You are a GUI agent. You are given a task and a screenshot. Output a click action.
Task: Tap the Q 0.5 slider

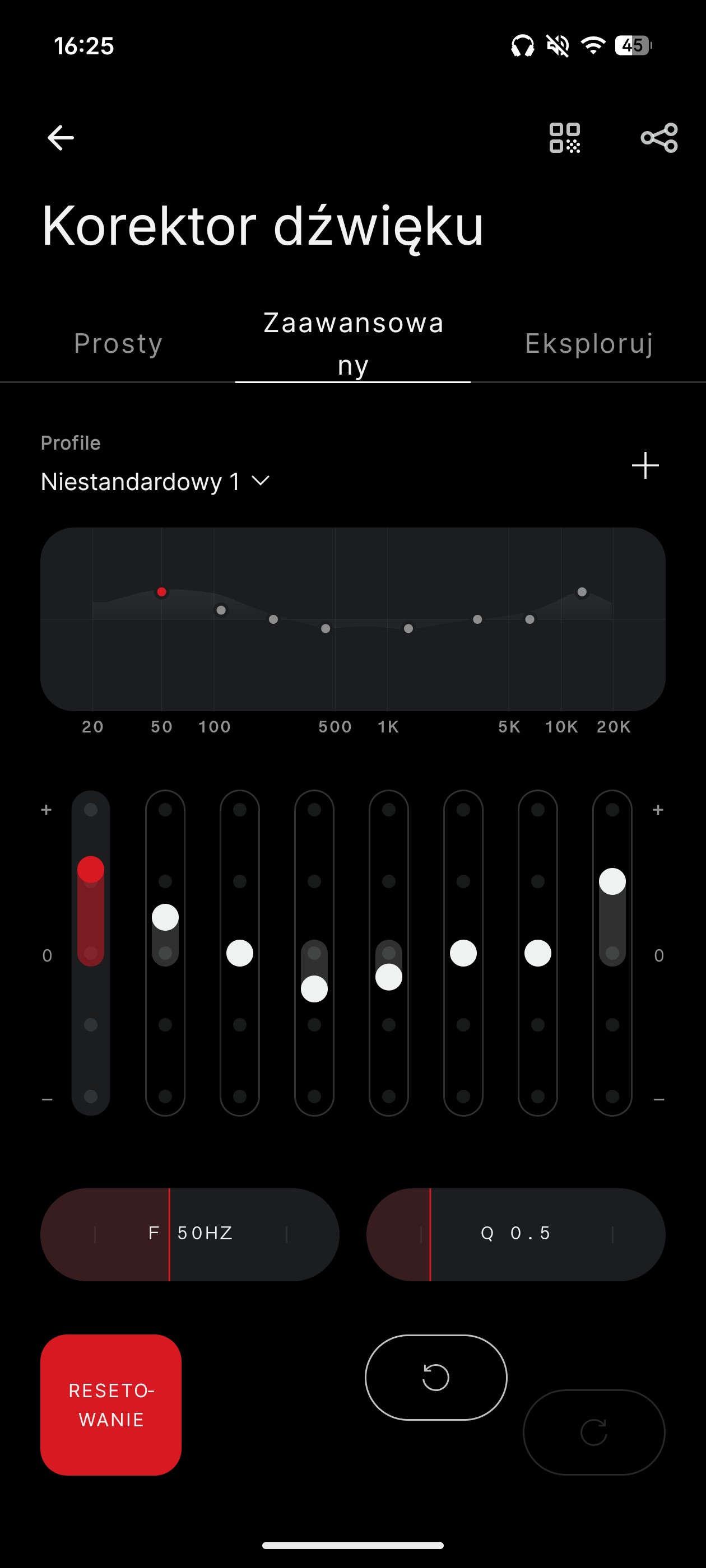(515, 1233)
